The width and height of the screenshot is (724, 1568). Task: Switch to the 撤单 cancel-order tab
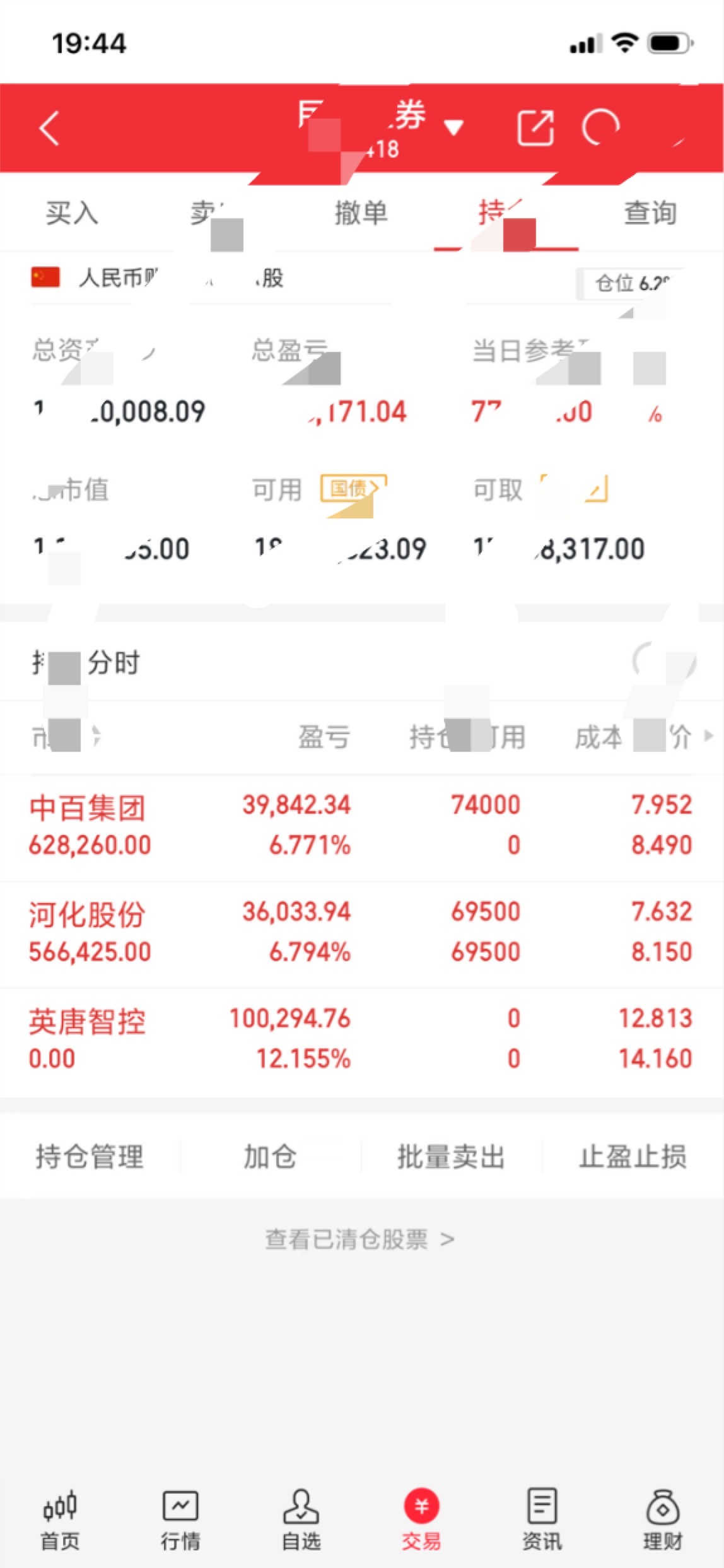coord(362,213)
